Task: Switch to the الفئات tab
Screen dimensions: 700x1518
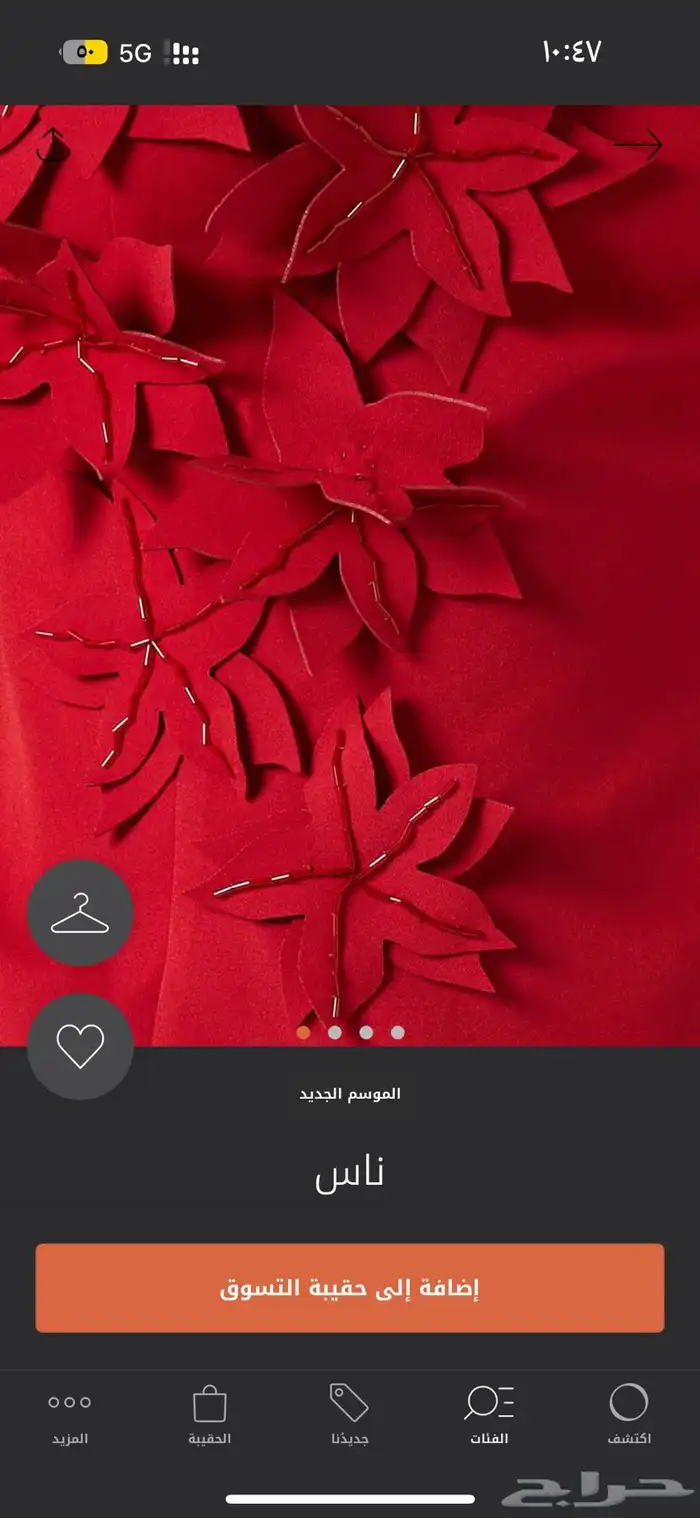Action: click(489, 1415)
